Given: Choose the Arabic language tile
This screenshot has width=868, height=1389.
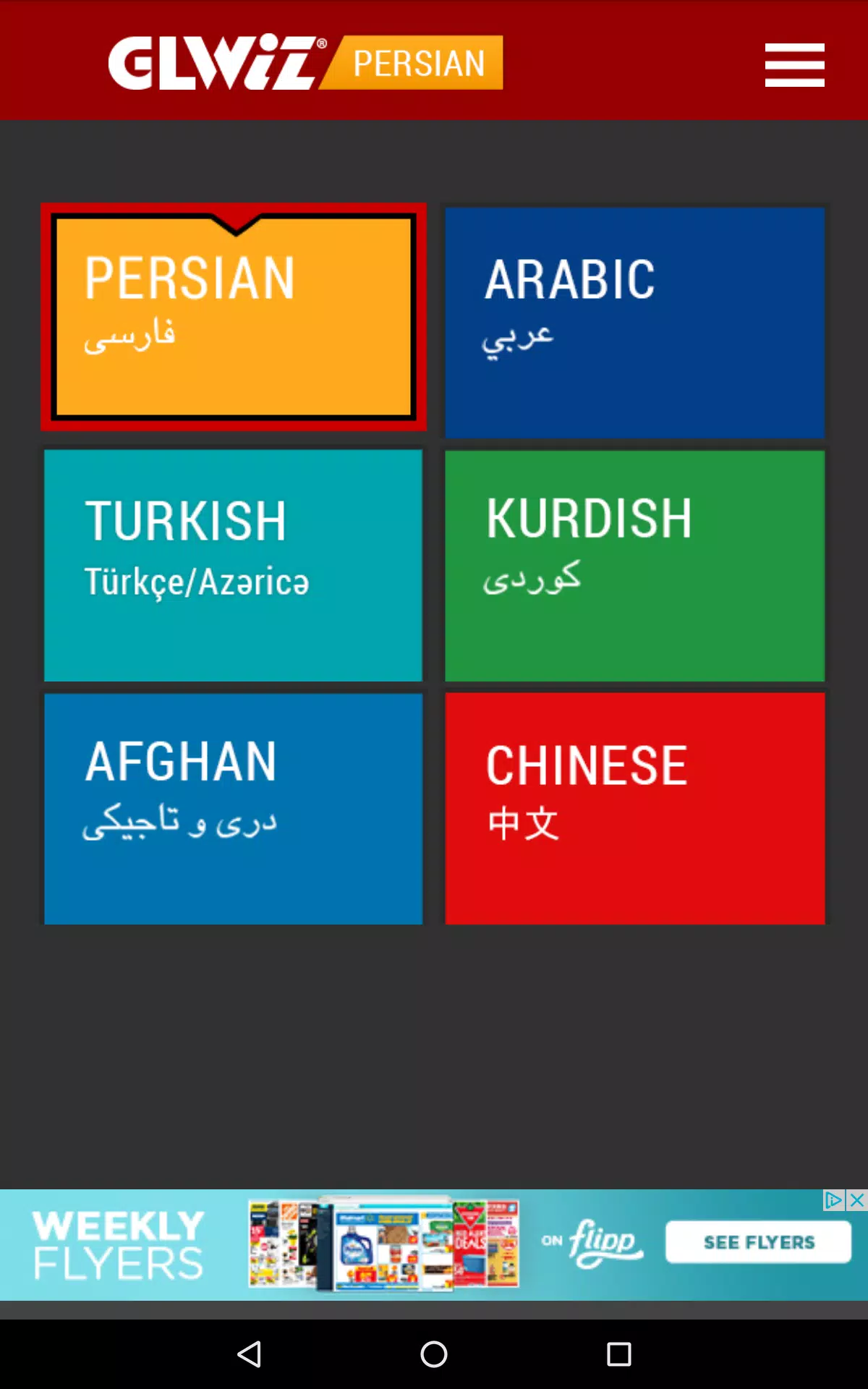Looking at the screenshot, I should click(634, 323).
